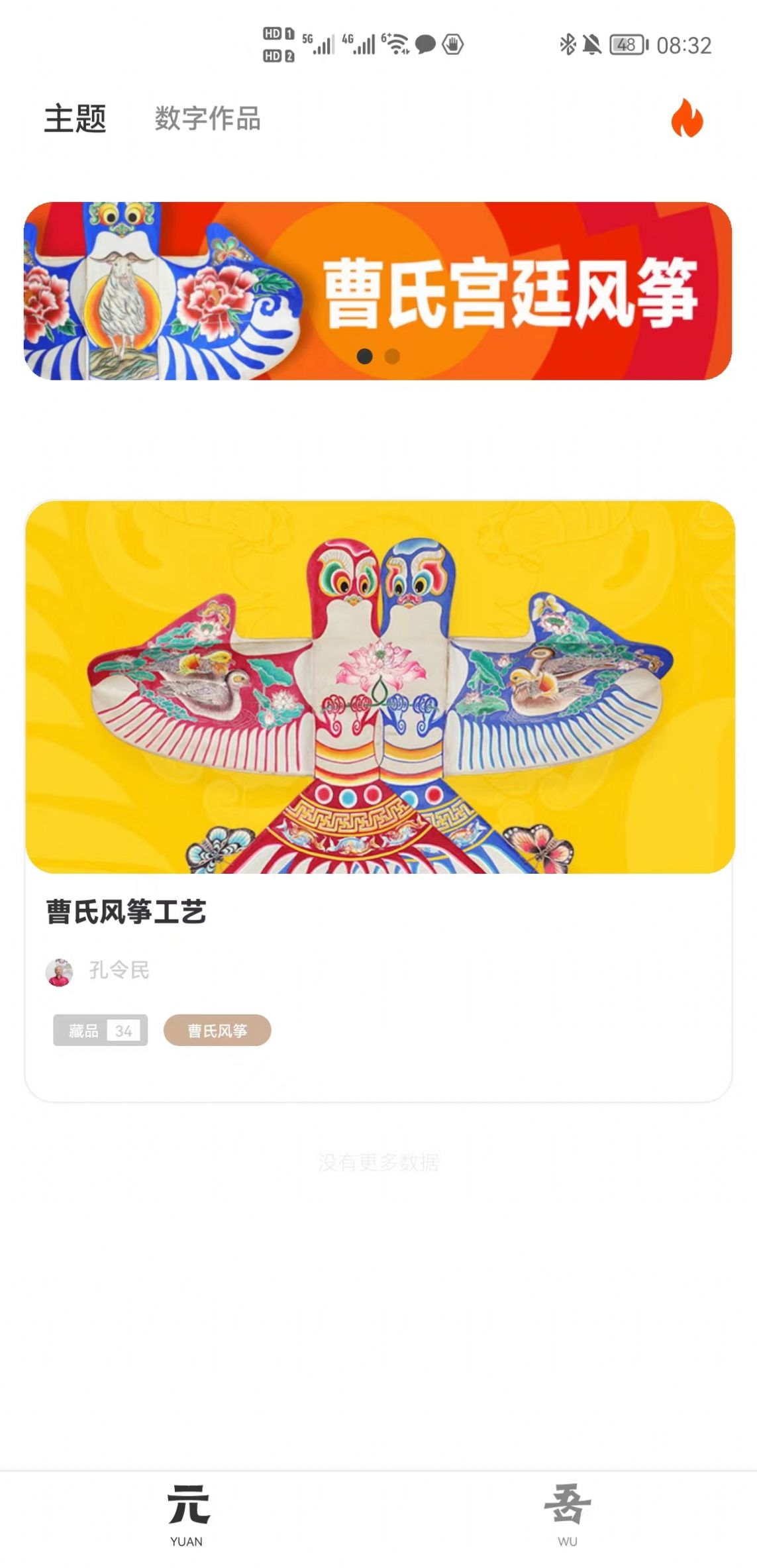This screenshot has height=1568, width=757.
Task: Open the hot flame icon
Action: [687, 119]
